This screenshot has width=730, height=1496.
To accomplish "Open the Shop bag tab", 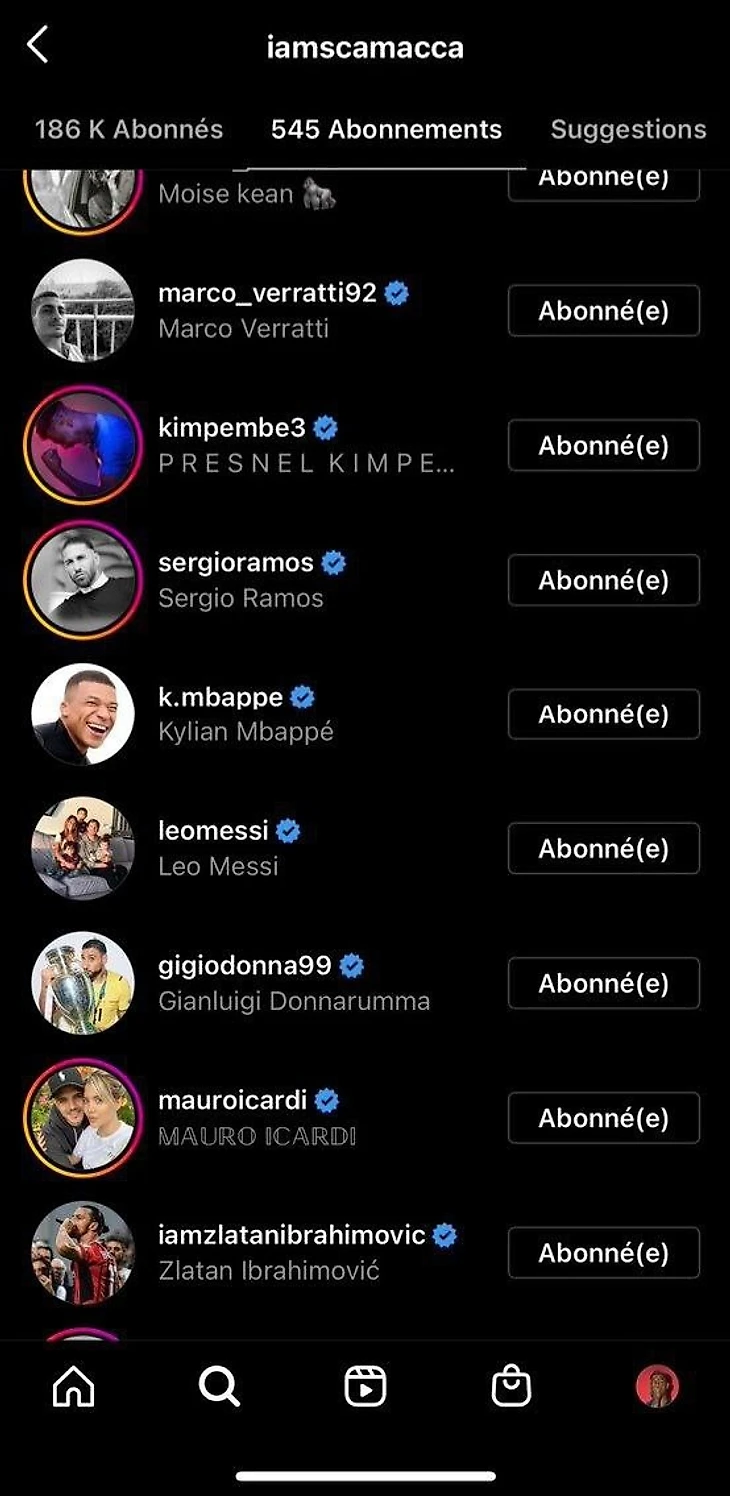I will (511, 1387).
